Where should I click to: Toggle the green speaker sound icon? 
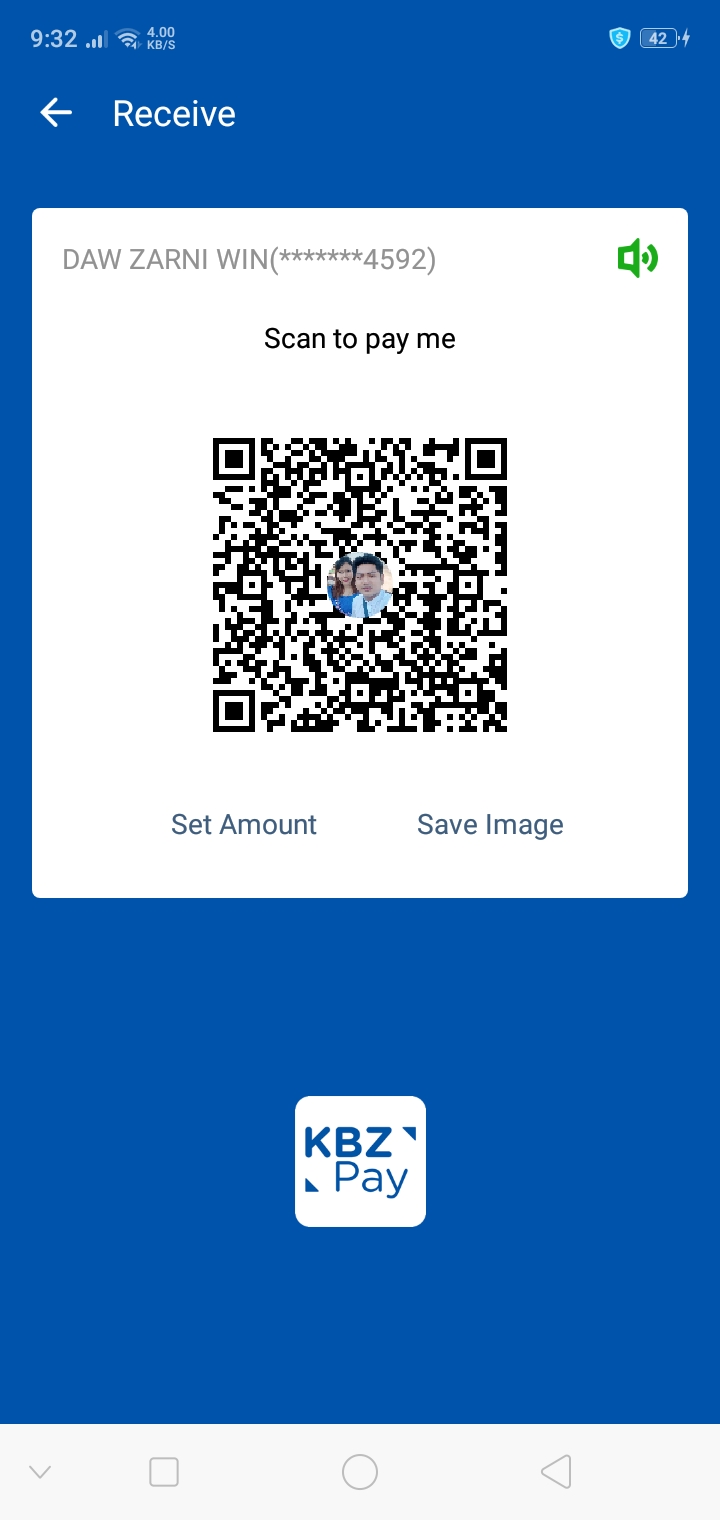[x=637, y=259]
